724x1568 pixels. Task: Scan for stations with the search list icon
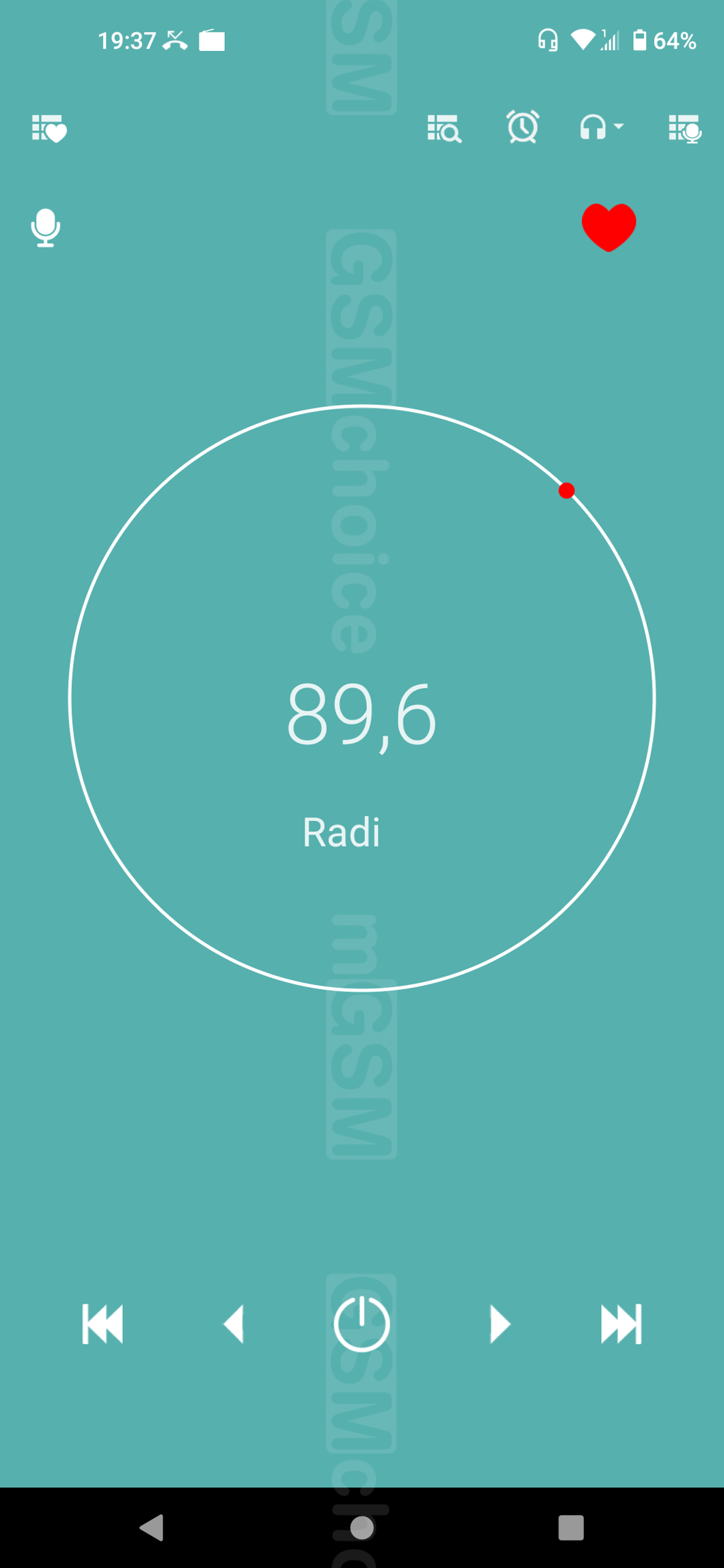click(x=444, y=129)
